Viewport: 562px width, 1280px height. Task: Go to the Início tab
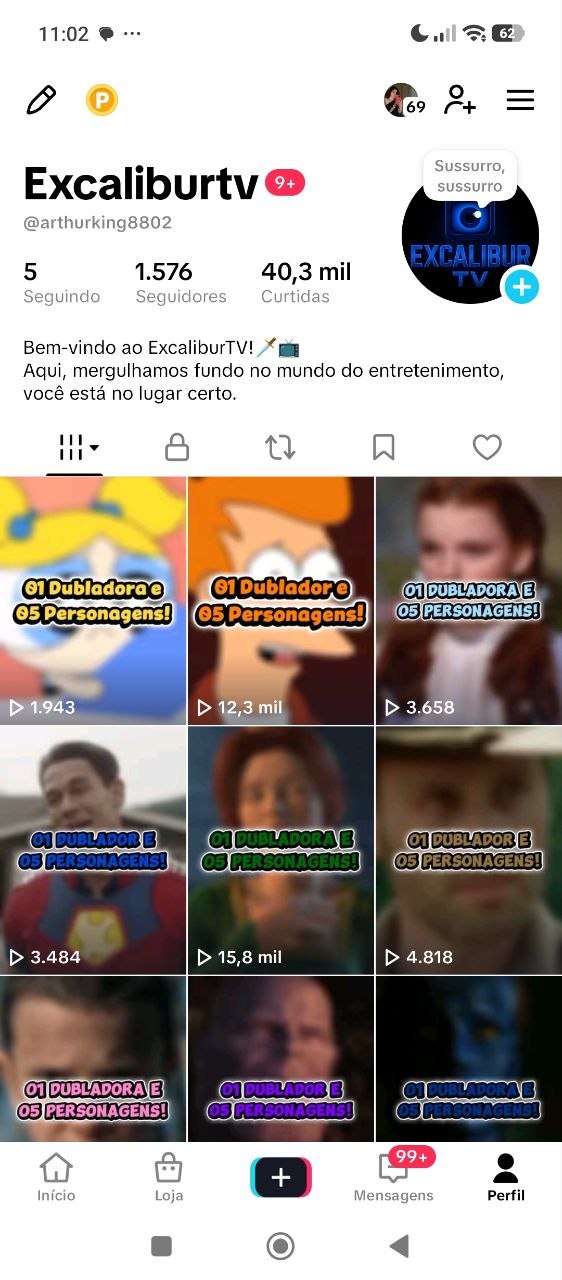tap(56, 1177)
